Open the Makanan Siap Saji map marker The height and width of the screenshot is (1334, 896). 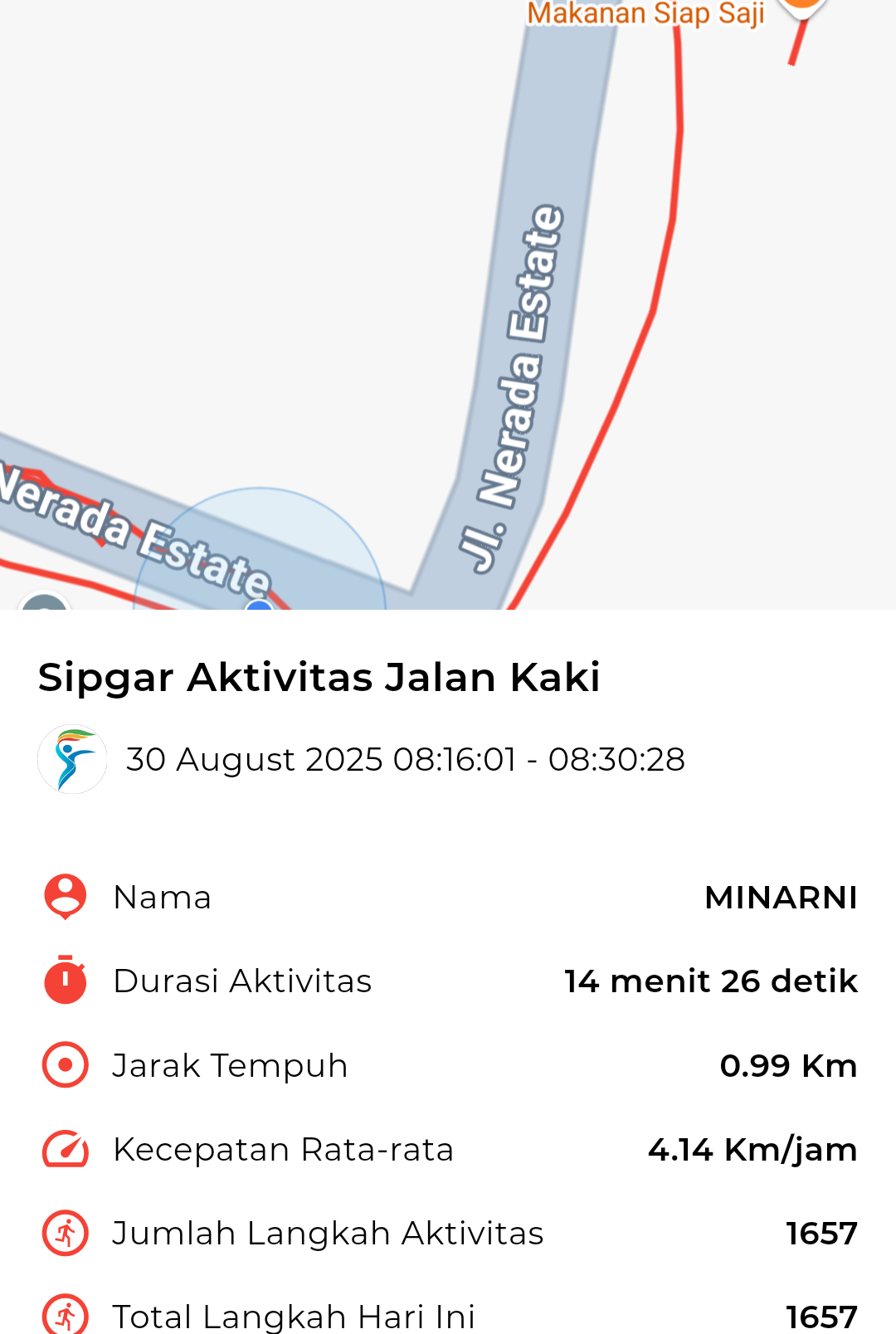[801, 5]
